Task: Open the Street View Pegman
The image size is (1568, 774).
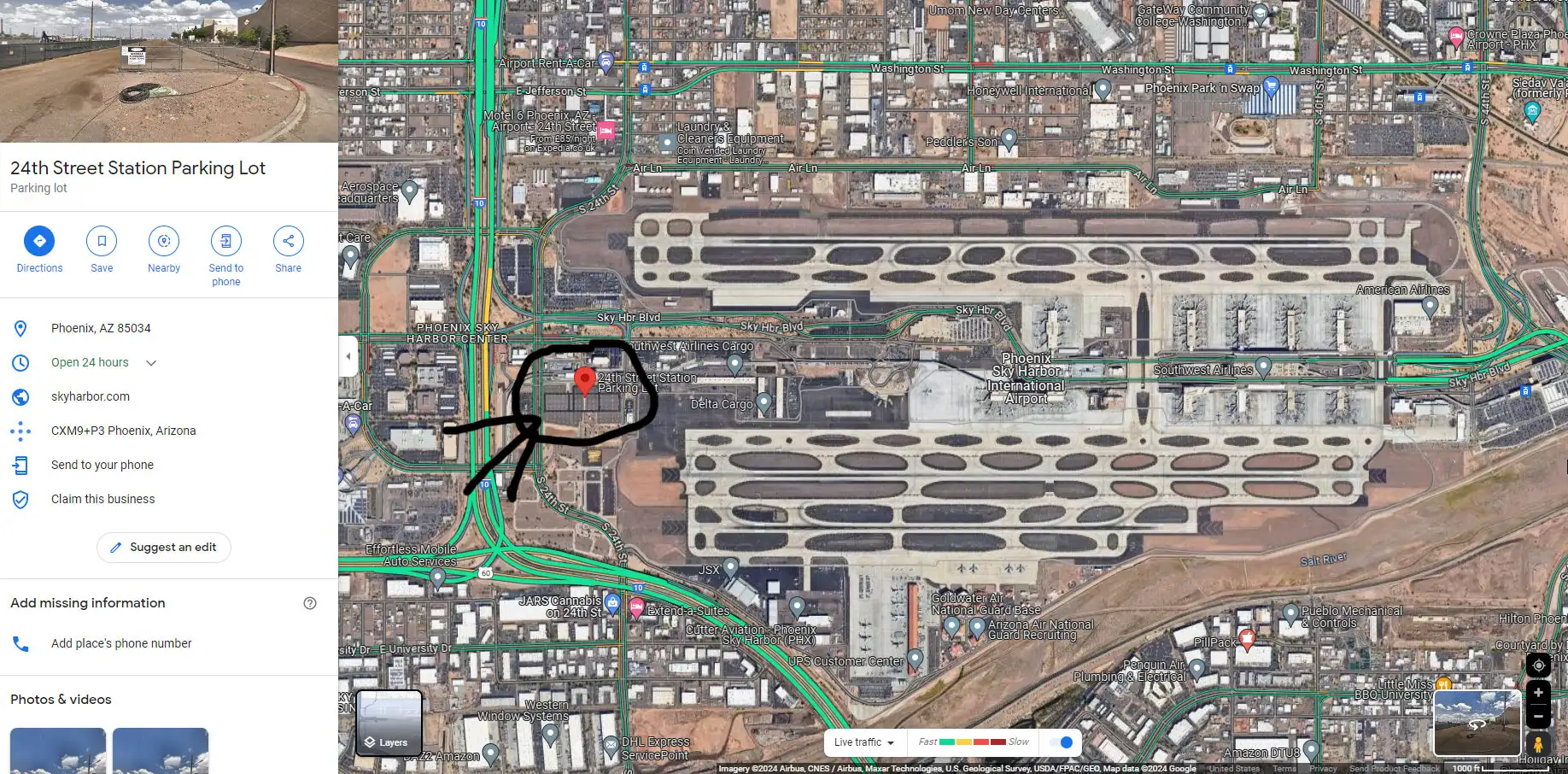Action: [1538, 744]
